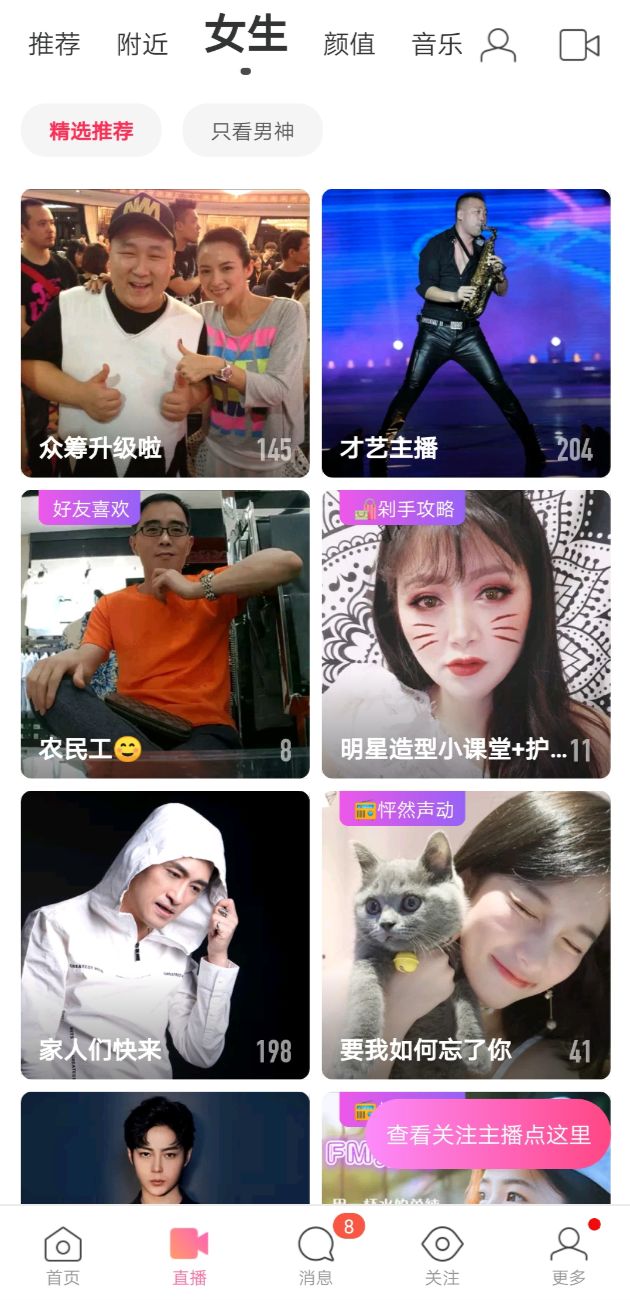Screen dimensions: 630x1300
Task: Open the 才艺主播 live stream
Action: [466, 333]
